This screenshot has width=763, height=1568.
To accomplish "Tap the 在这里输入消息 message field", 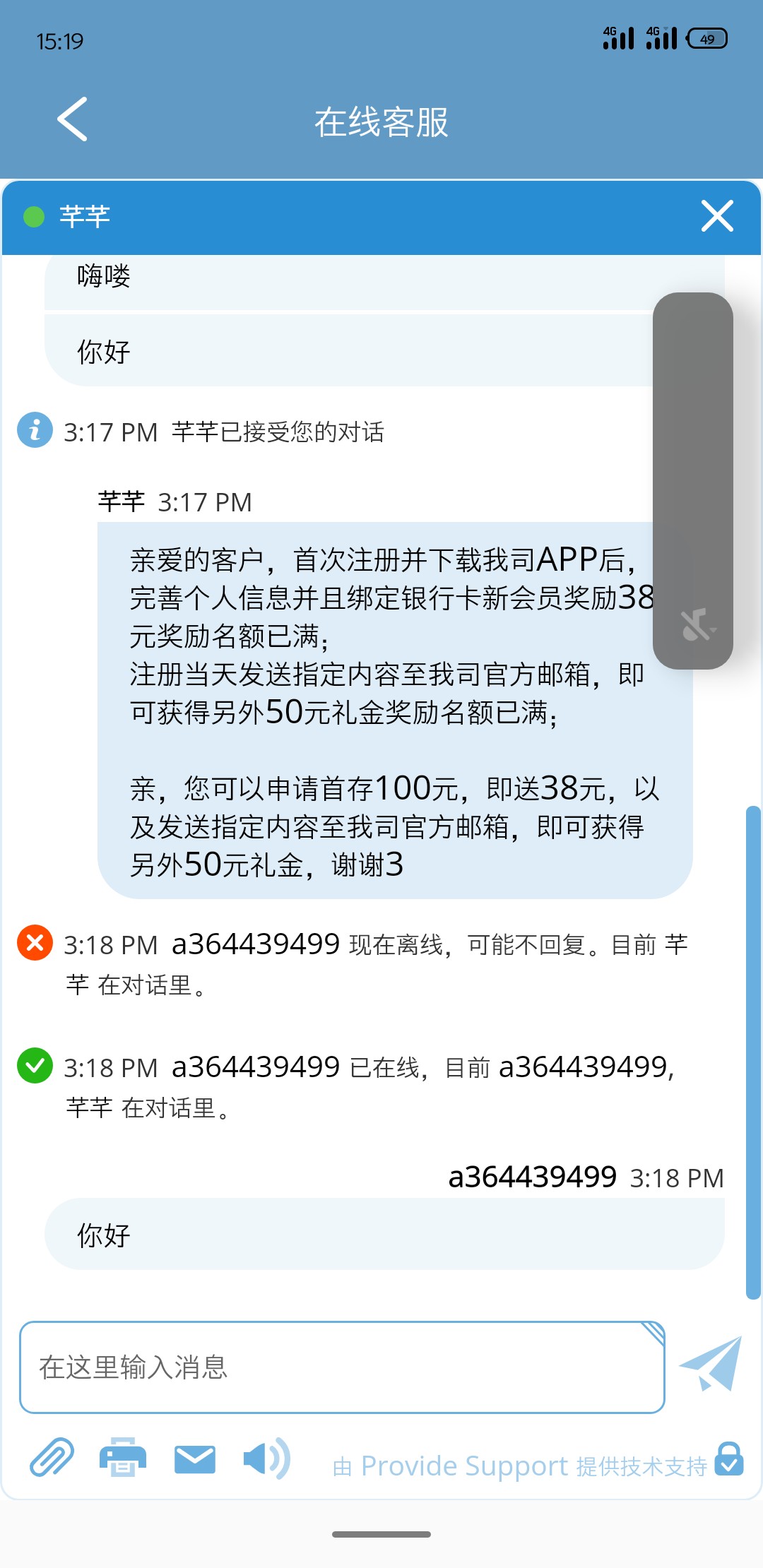I will coord(342,1367).
